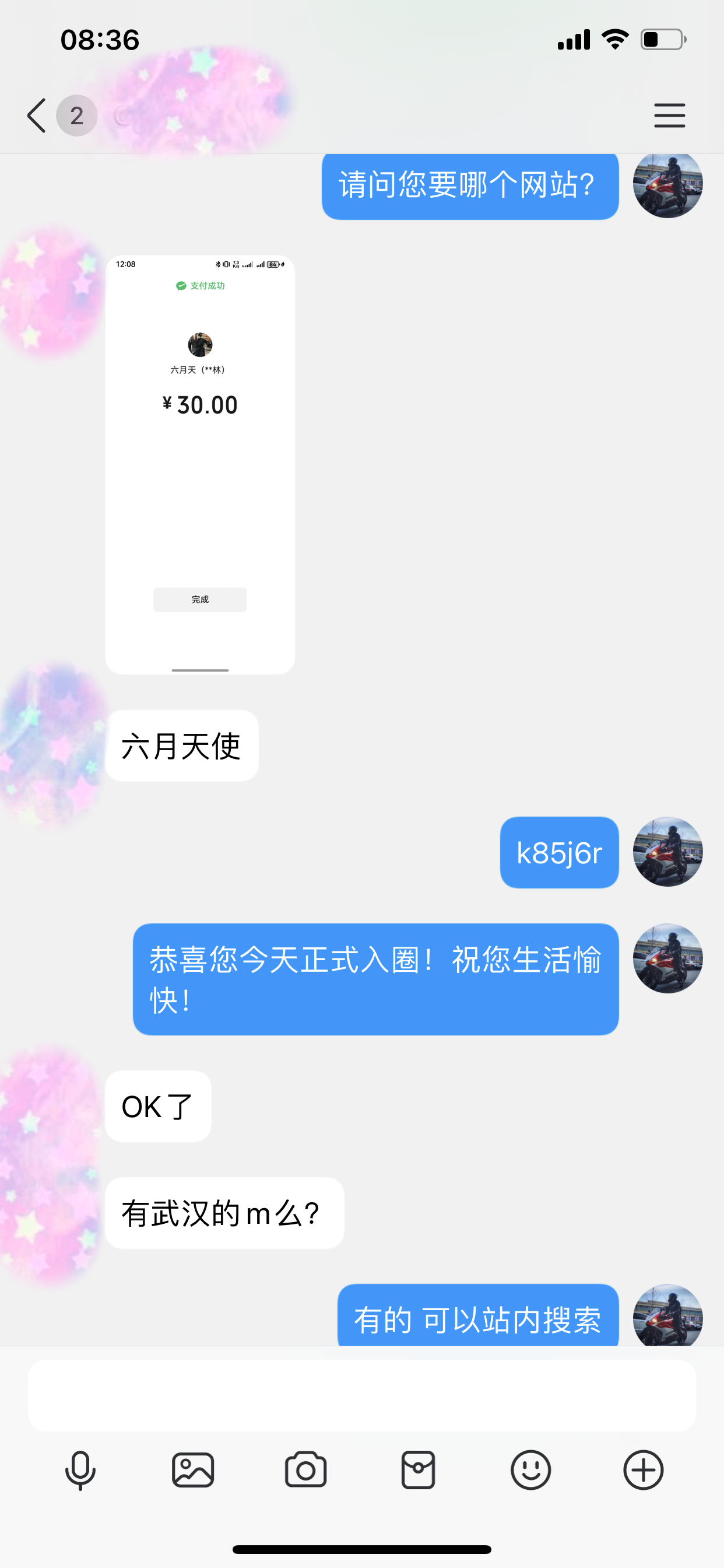Tap the payment screenshot showing ¥30.00
Image resolution: width=724 pixels, height=1568 pixels.
tap(199, 463)
